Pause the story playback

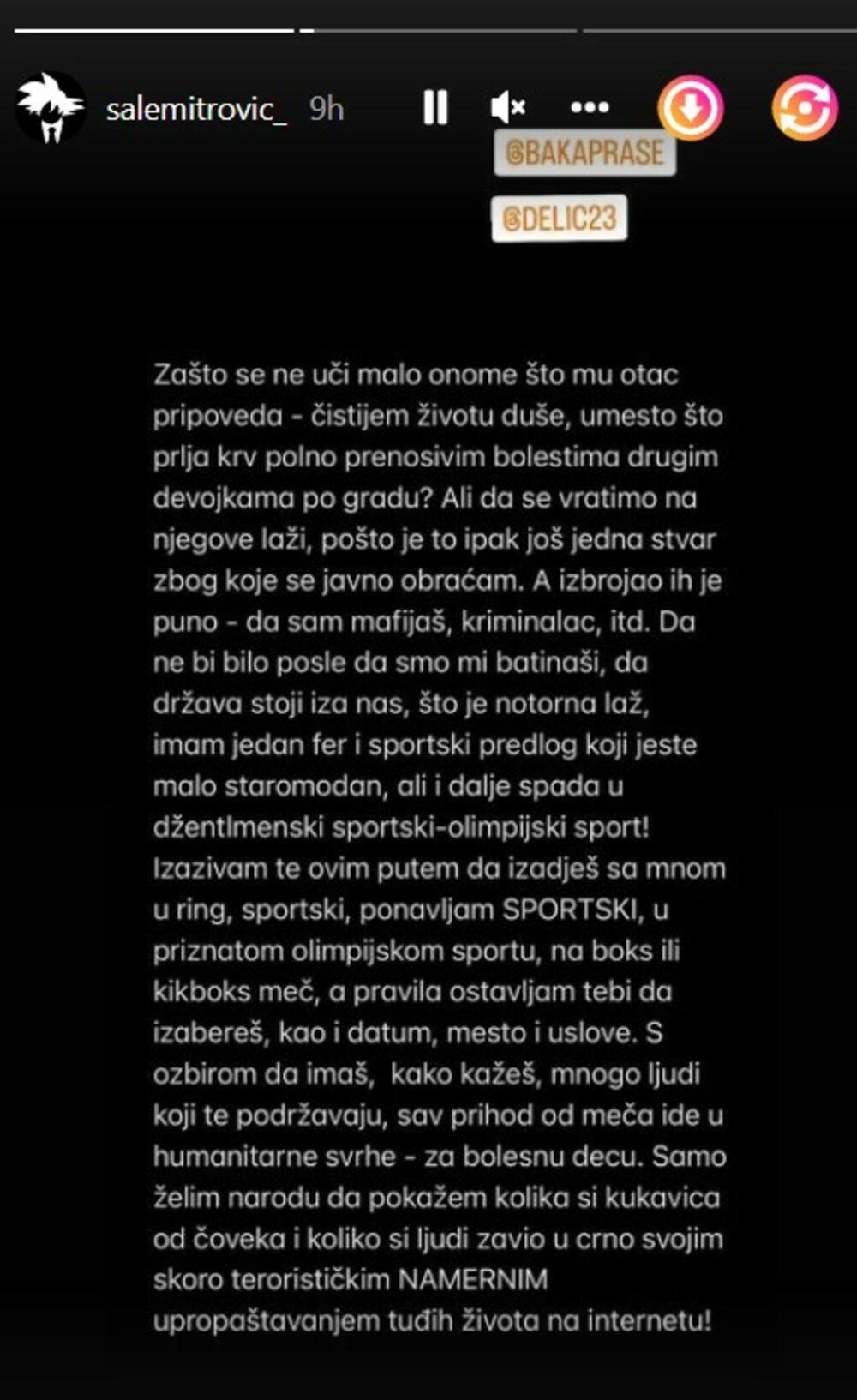tap(435, 108)
